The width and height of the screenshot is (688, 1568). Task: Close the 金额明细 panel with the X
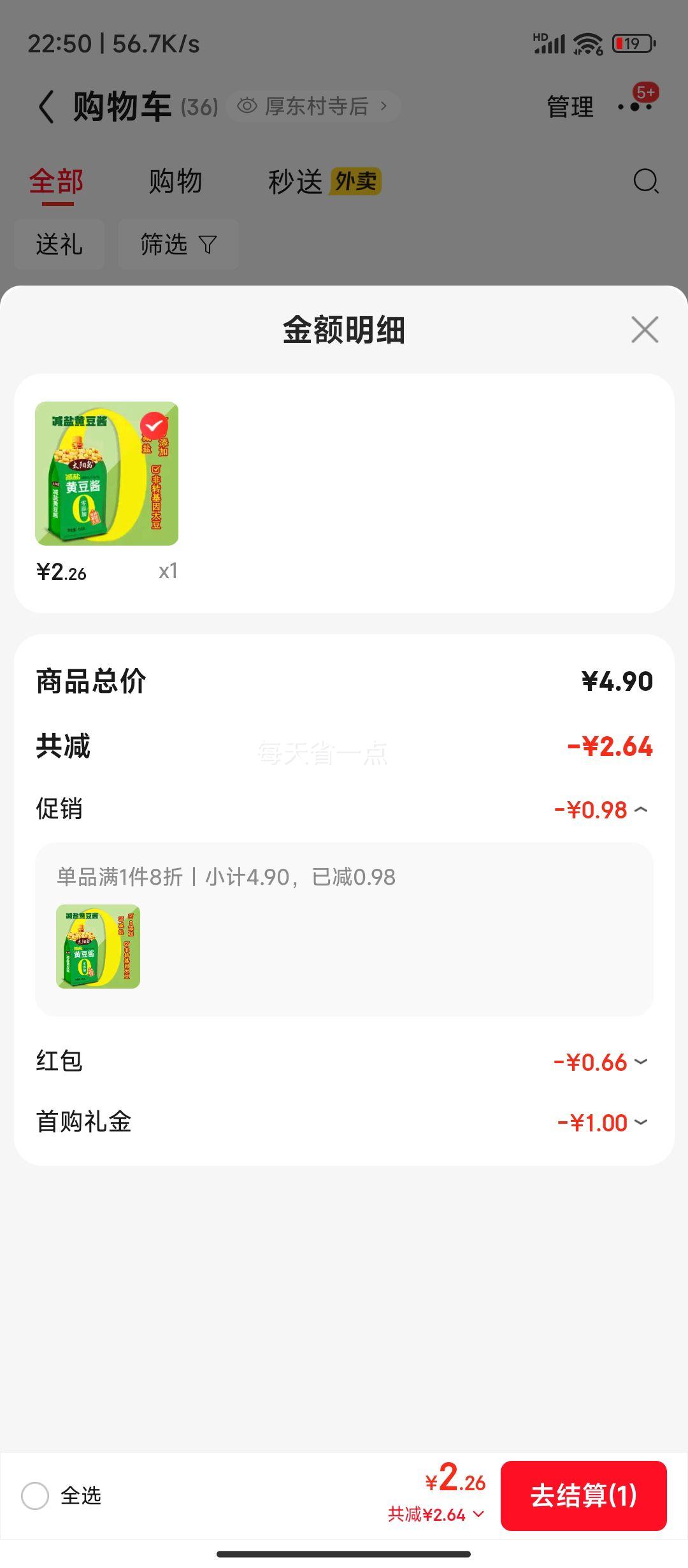644,330
